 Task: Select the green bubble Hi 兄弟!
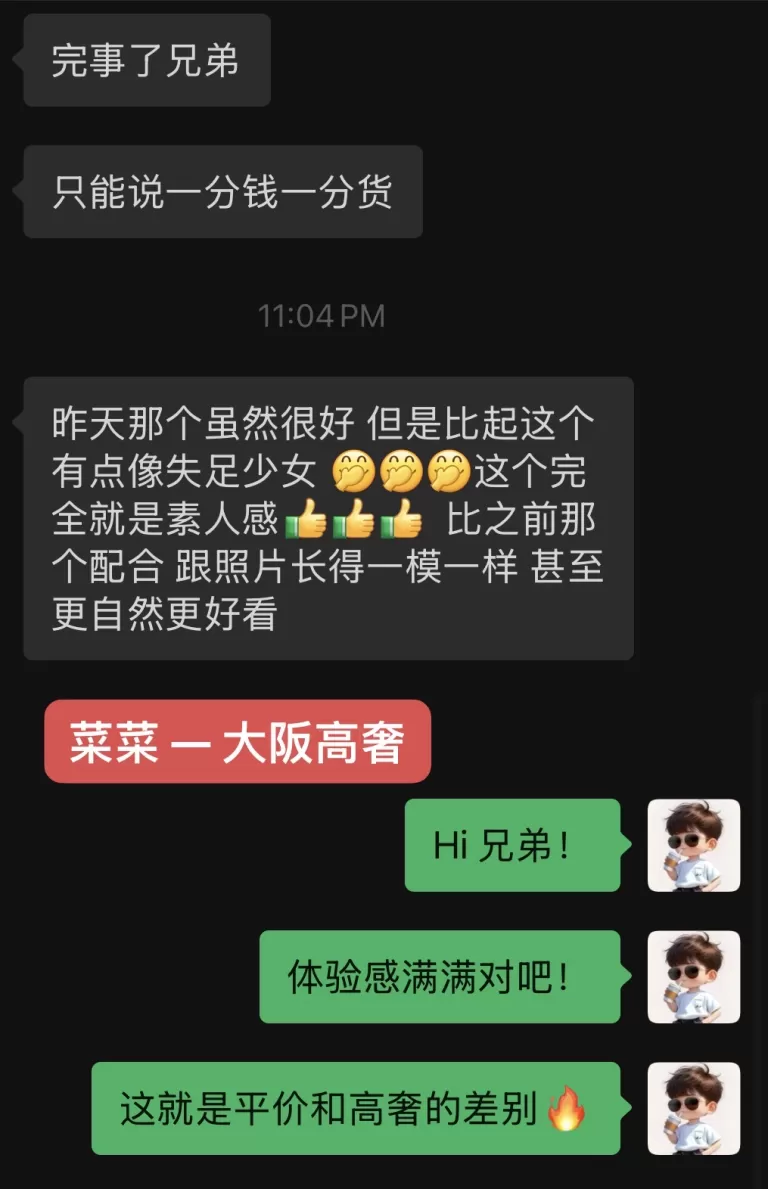511,845
